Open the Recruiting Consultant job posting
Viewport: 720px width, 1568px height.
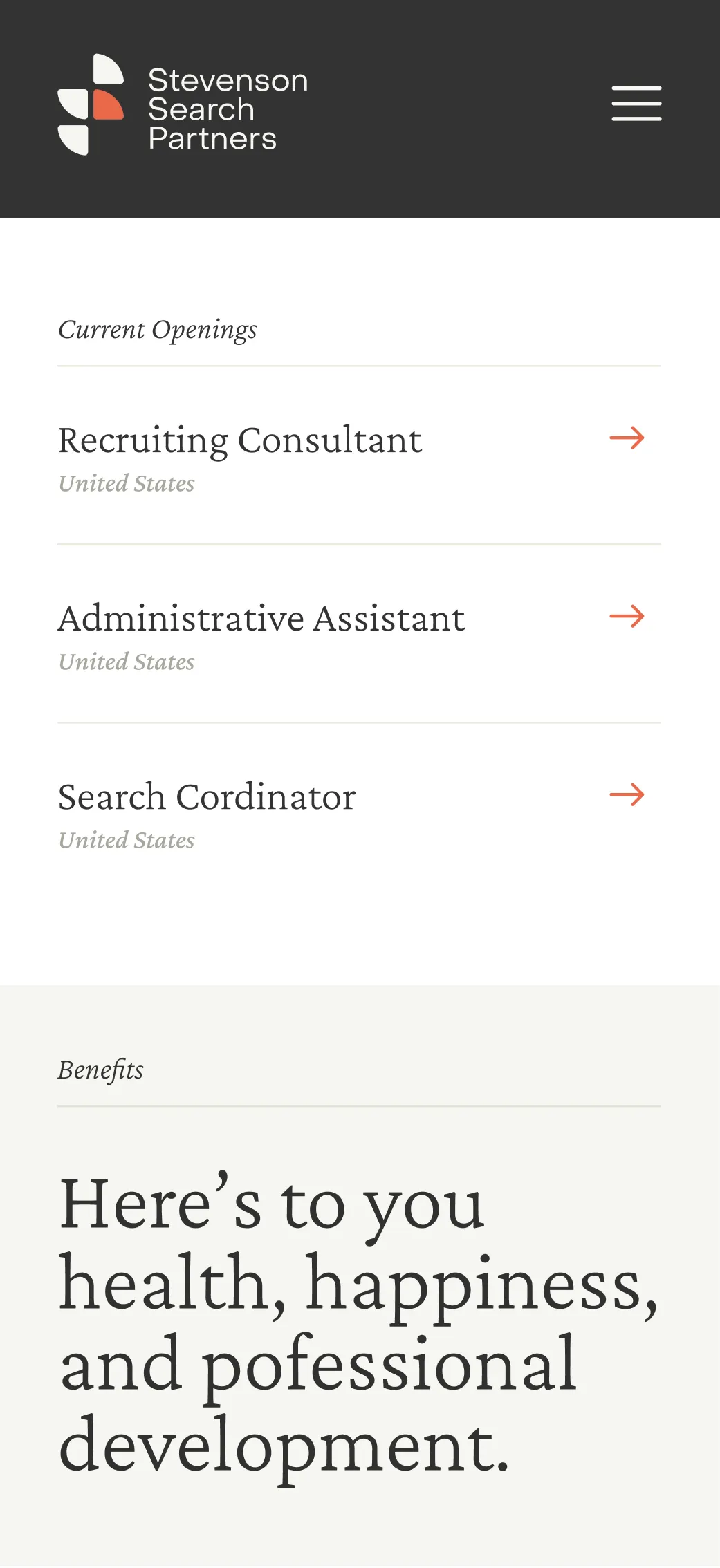240,438
